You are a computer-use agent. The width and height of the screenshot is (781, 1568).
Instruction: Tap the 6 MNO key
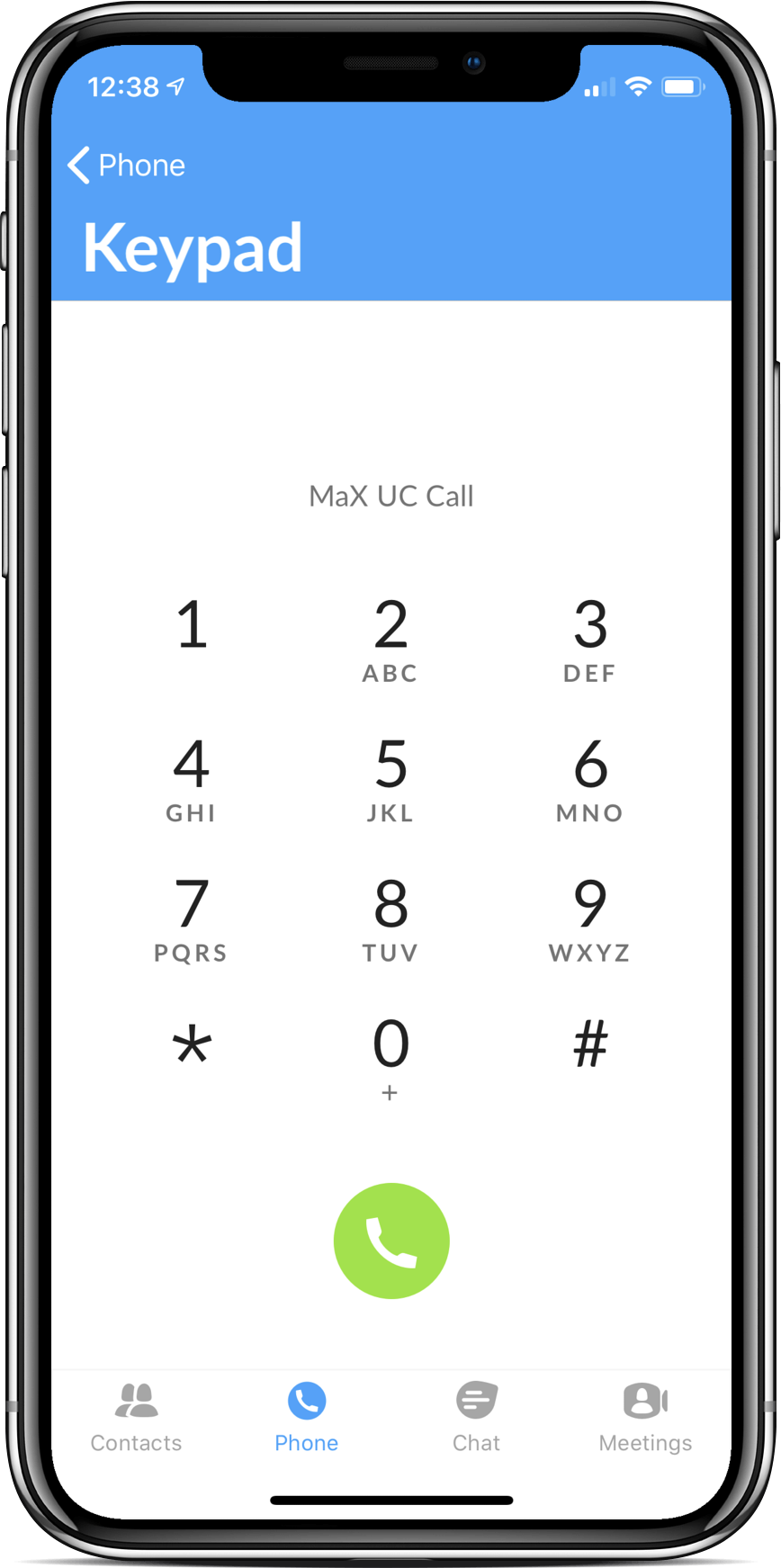(590, 778)
